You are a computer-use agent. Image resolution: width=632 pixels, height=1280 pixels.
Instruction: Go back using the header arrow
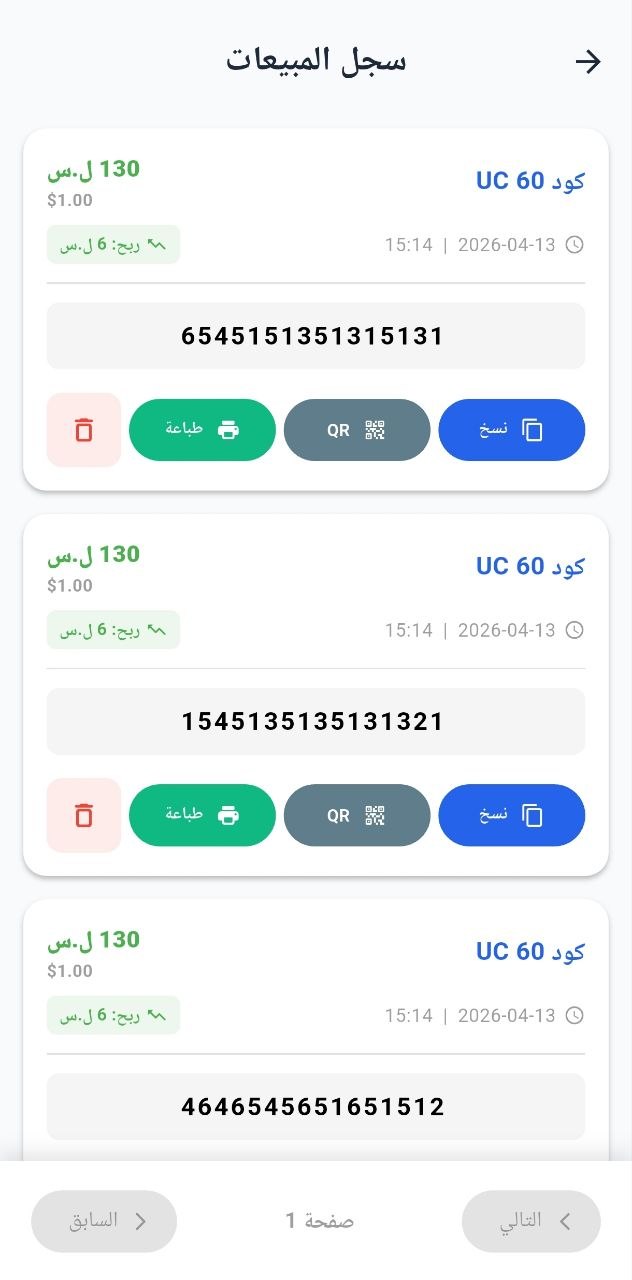pos(588,62)
